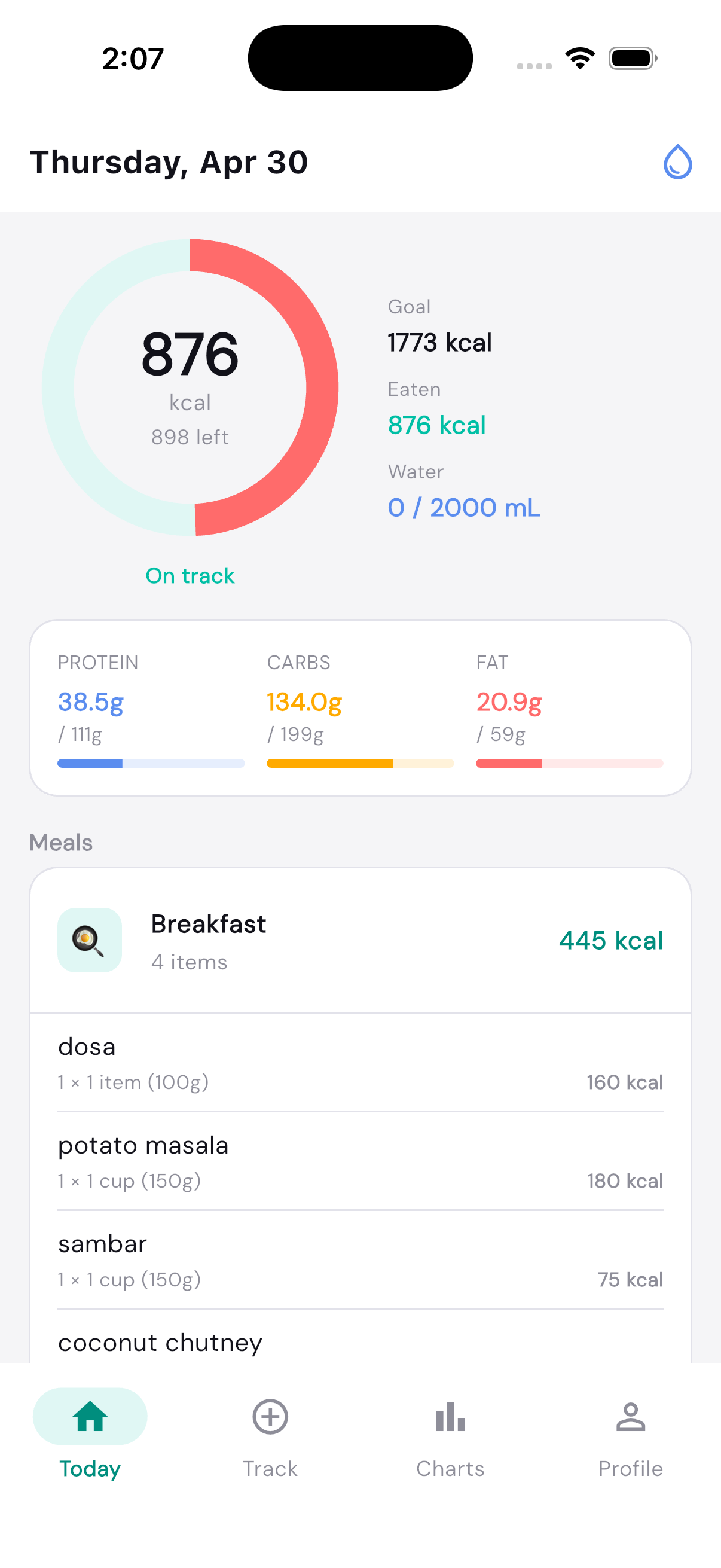Viewport: 721px width, 1568px height.
Task: Open the Profile person icon
Action: [x=630, y=1418]
